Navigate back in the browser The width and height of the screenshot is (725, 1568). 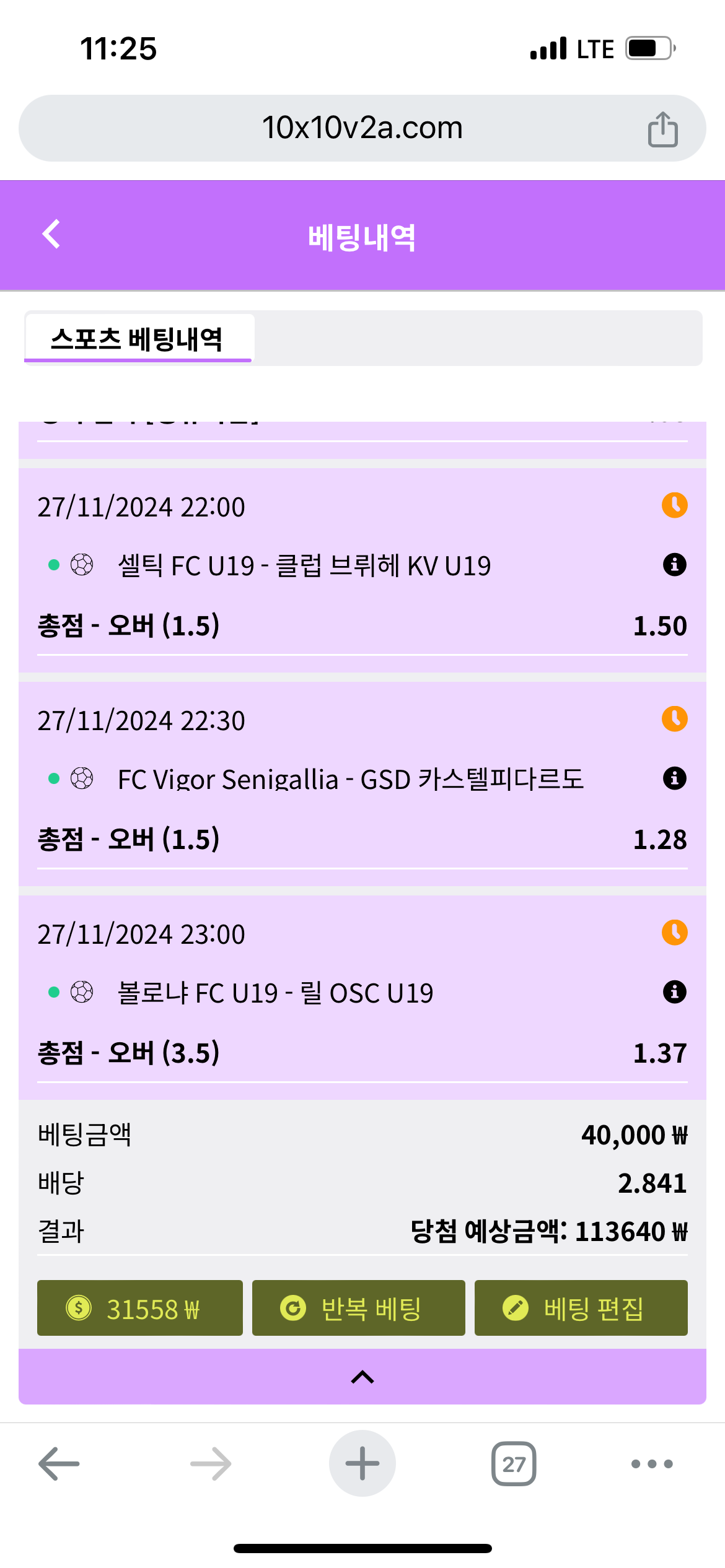tap(59, 1464)
